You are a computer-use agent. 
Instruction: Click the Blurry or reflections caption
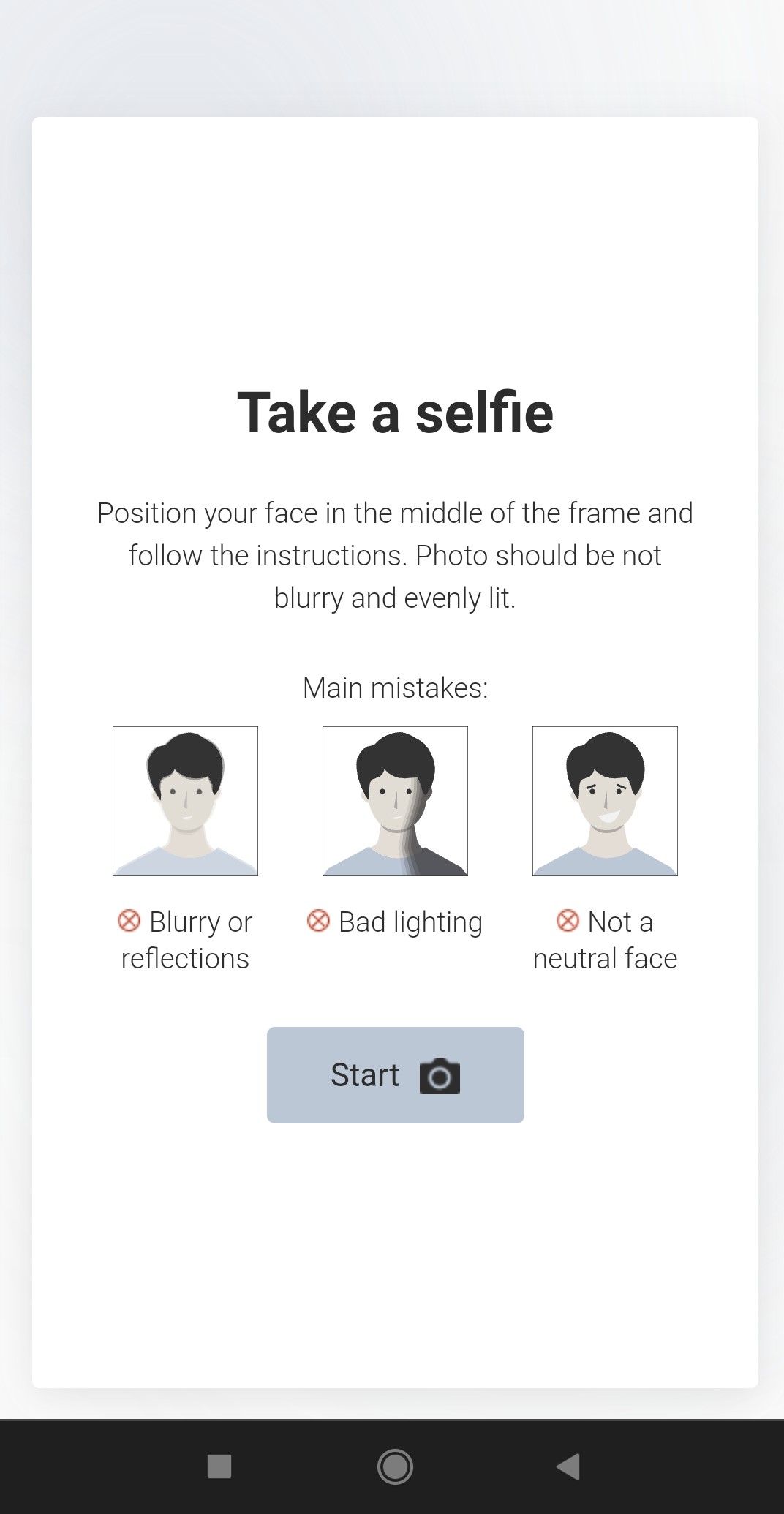pos(186,940)
